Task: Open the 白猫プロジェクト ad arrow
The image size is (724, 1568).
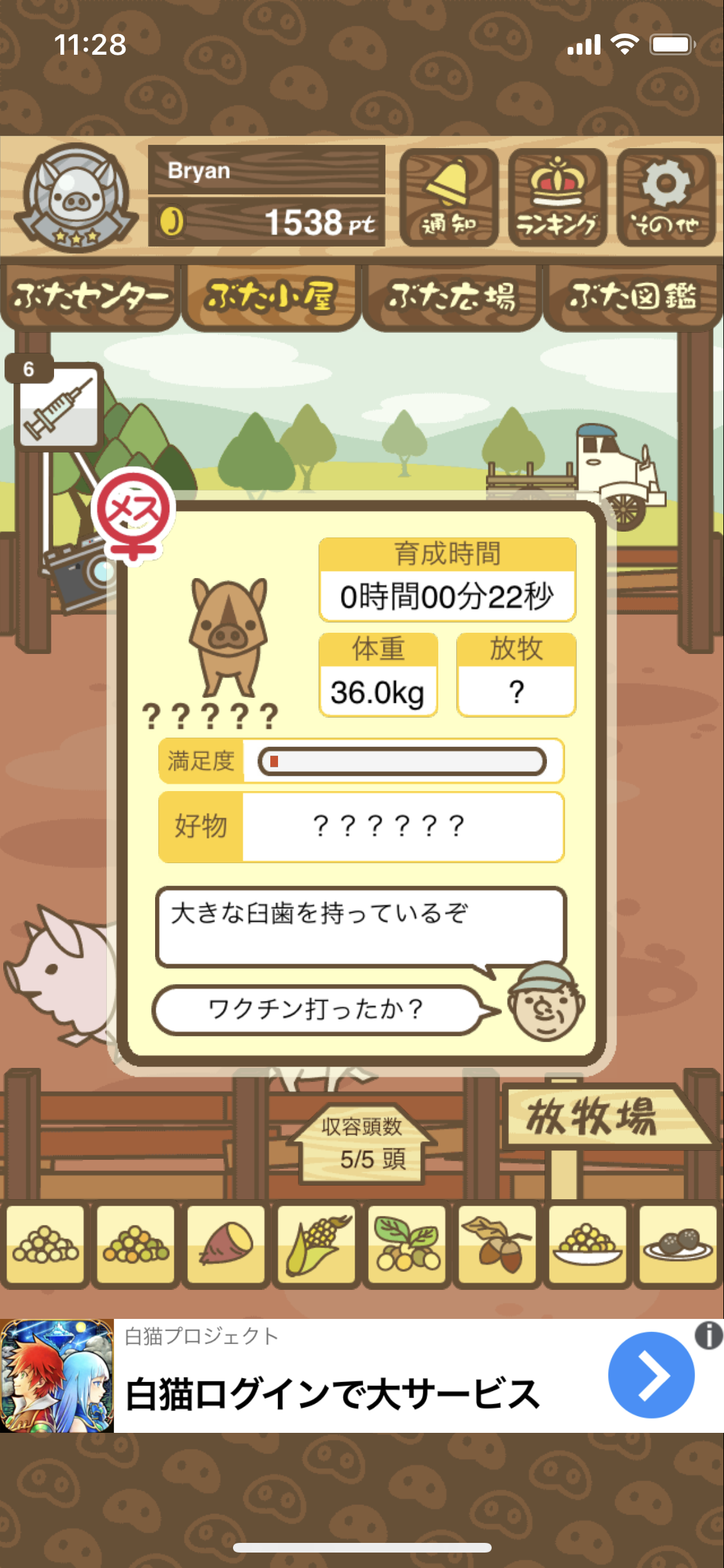Action: [651, 1375]
